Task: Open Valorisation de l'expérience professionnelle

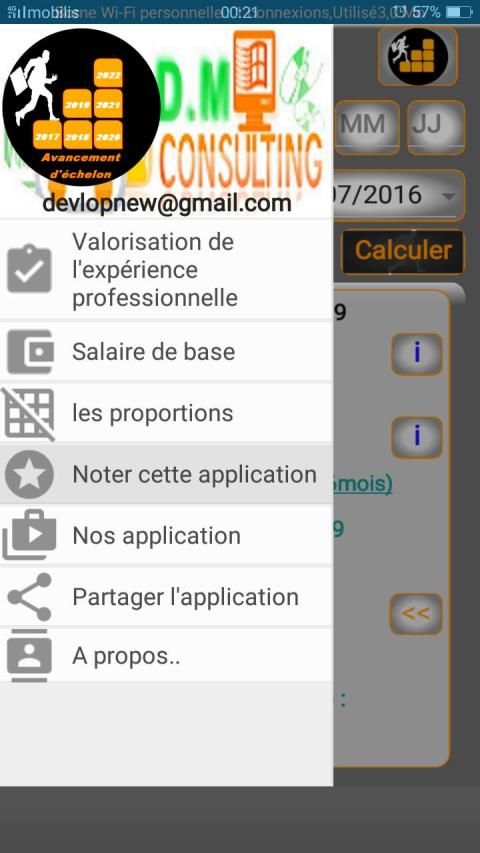Action: click(166, 270)
